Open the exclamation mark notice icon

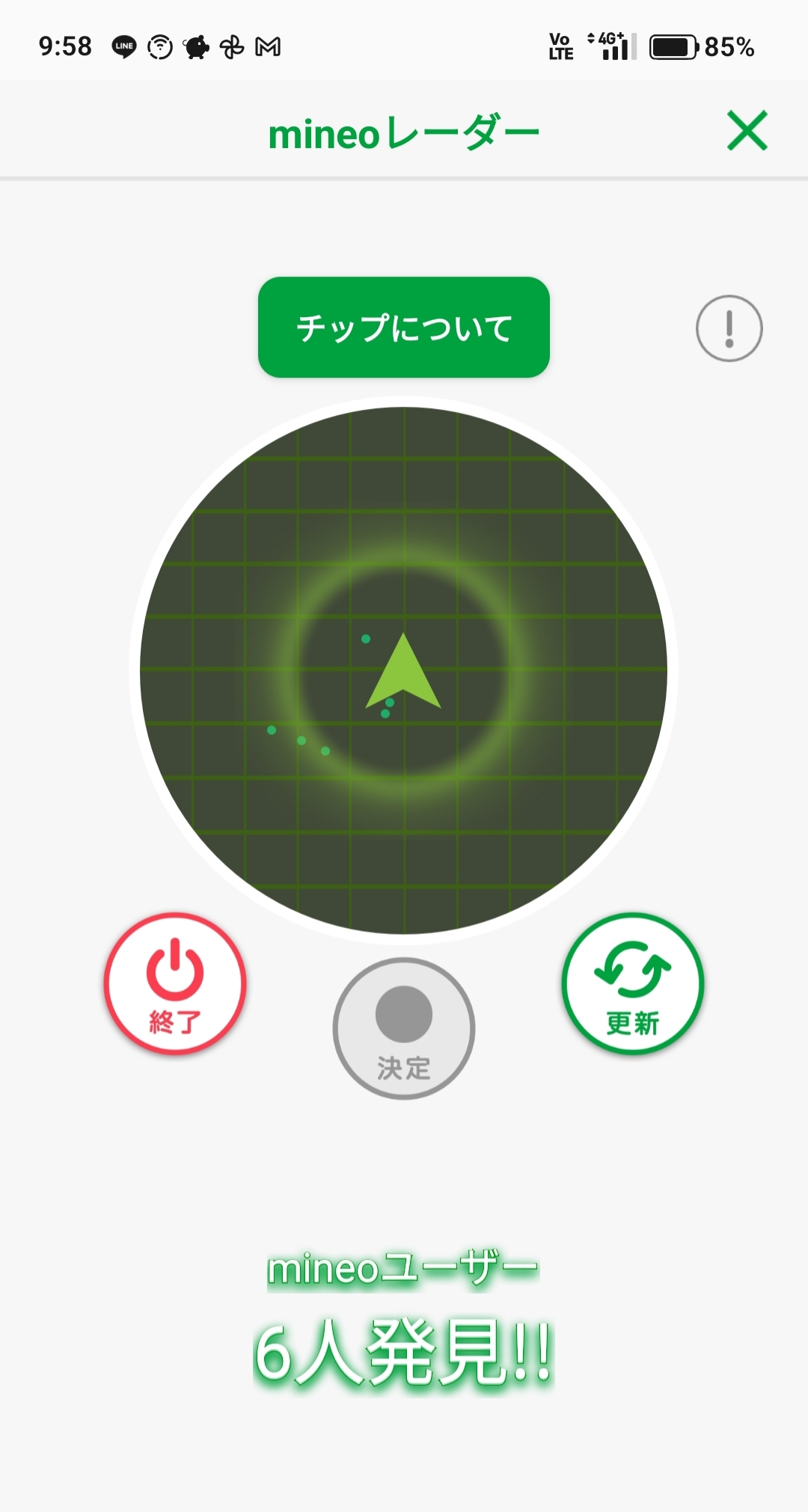point(729,328)
